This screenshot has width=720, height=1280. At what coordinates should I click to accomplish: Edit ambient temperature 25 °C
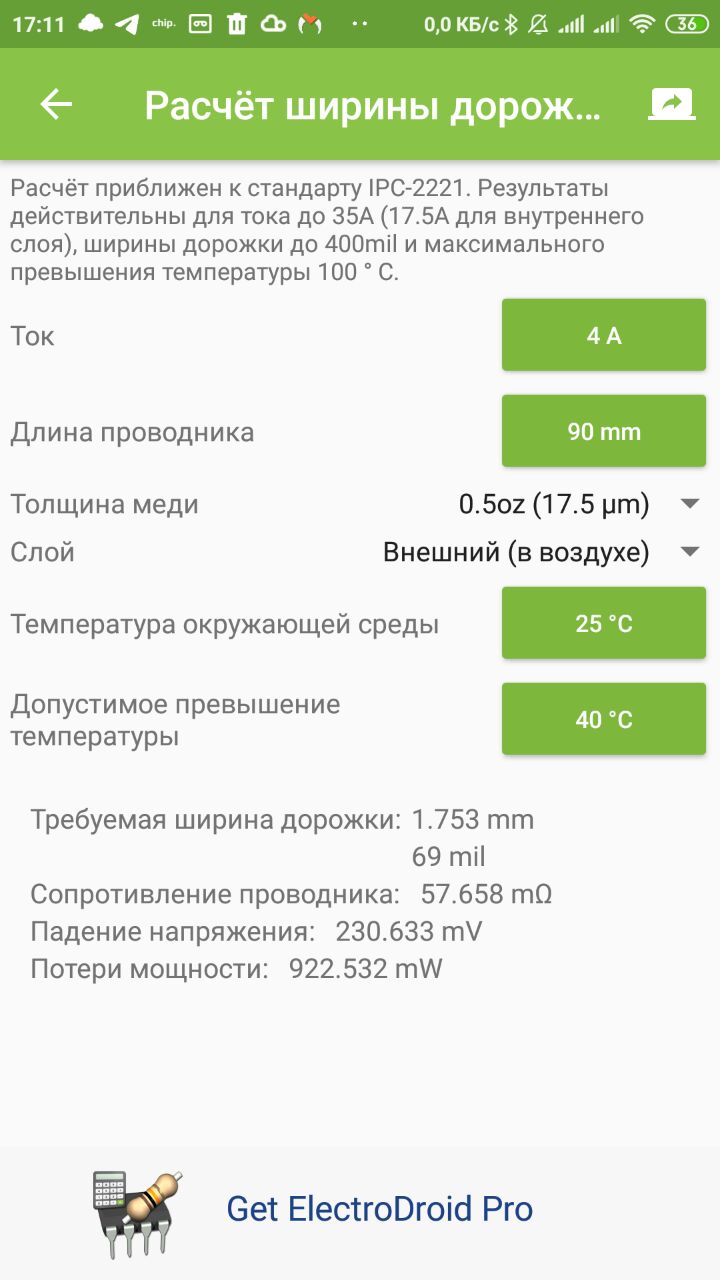(x=604, y=624)
